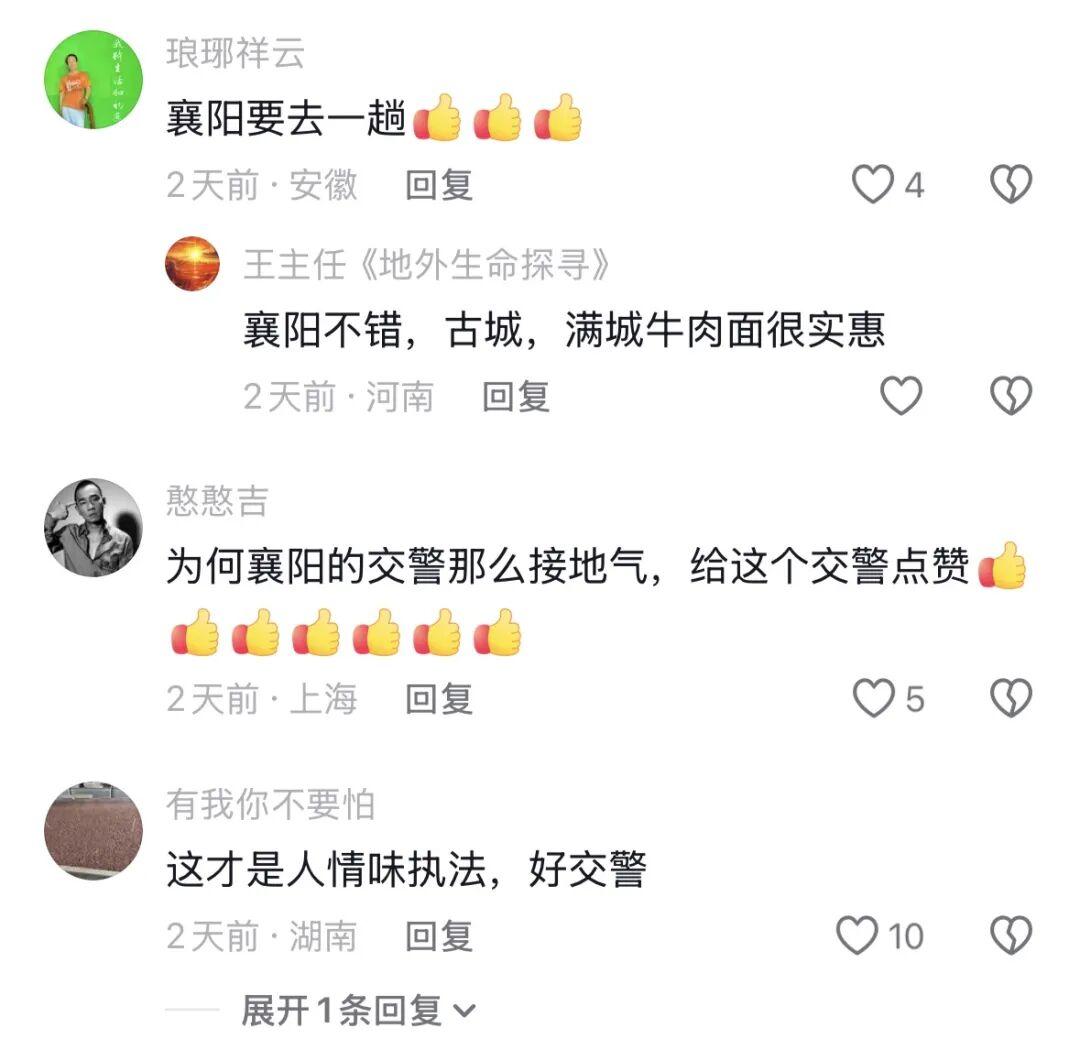The image size is (1080, 1061).
Task: Dislike 憨憨吉's comment
Action: point(1010,698)
